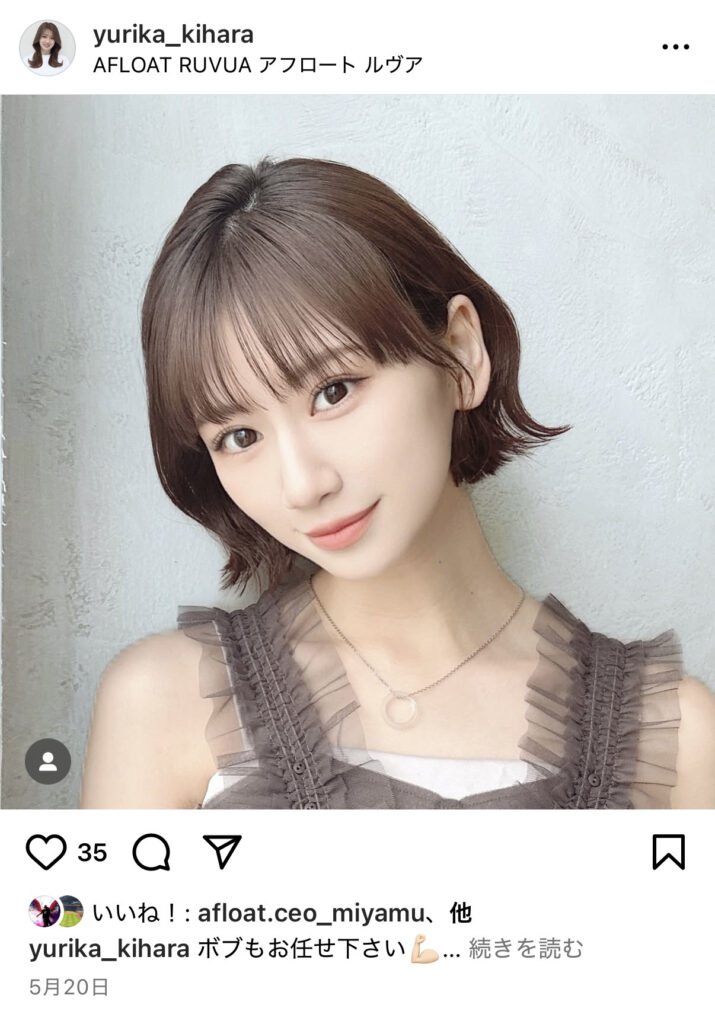Open the three-dot overflow menu
This screenshot has width=715, height=1024.
676,47
